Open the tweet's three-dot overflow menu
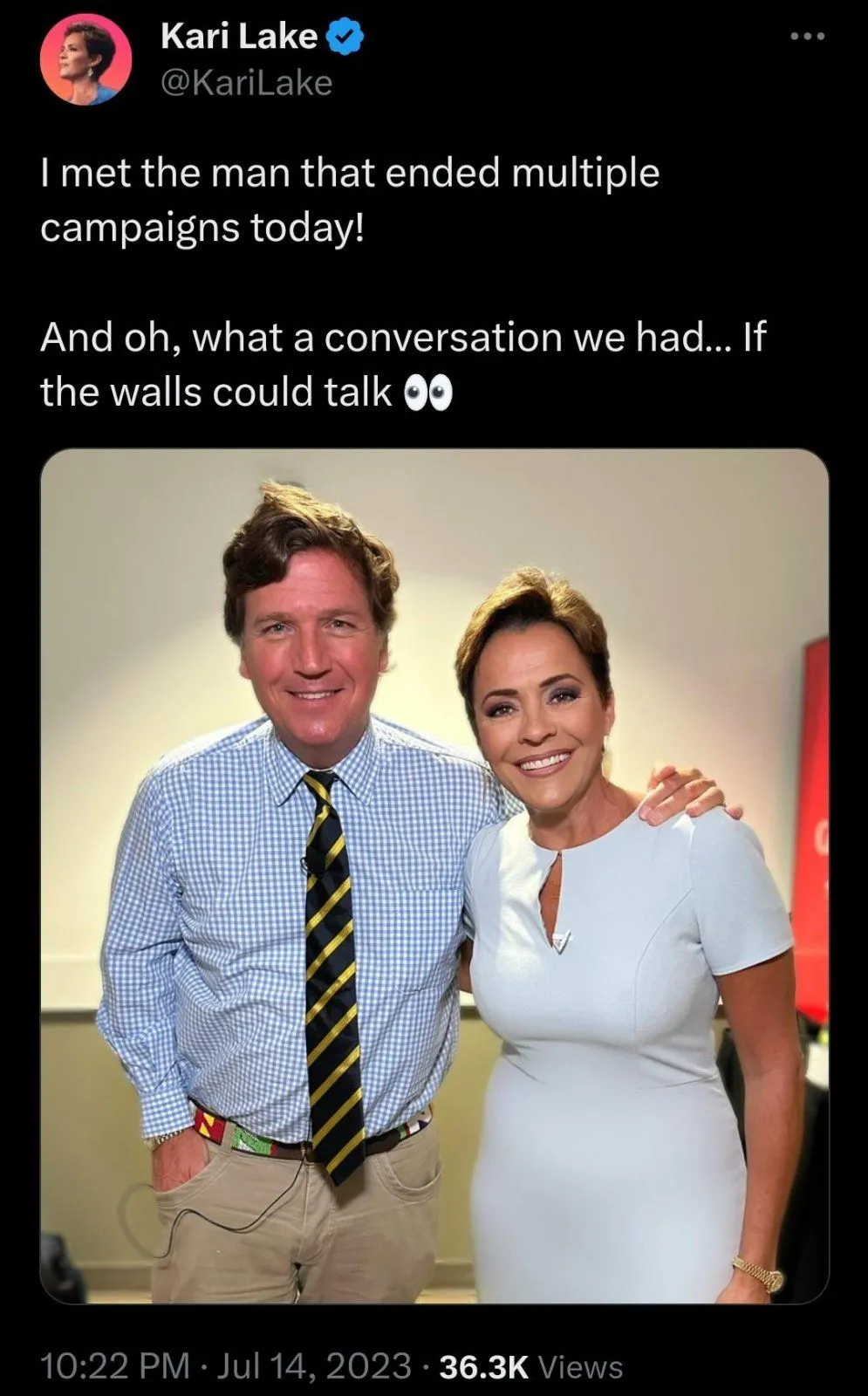Viewport: 868px width, 1396px height. tap(807, 37)
